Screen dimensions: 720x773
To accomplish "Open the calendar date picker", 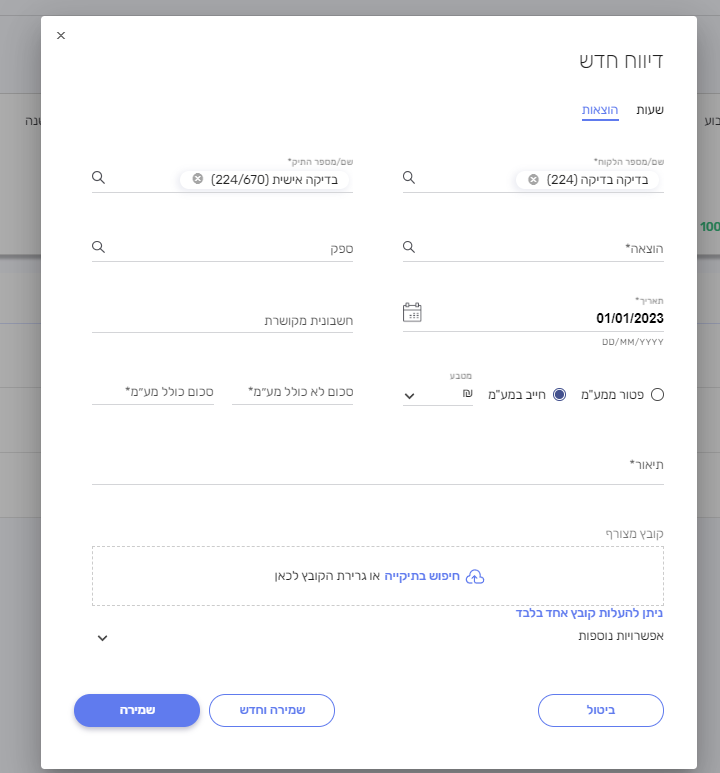I will click(412, 313).
